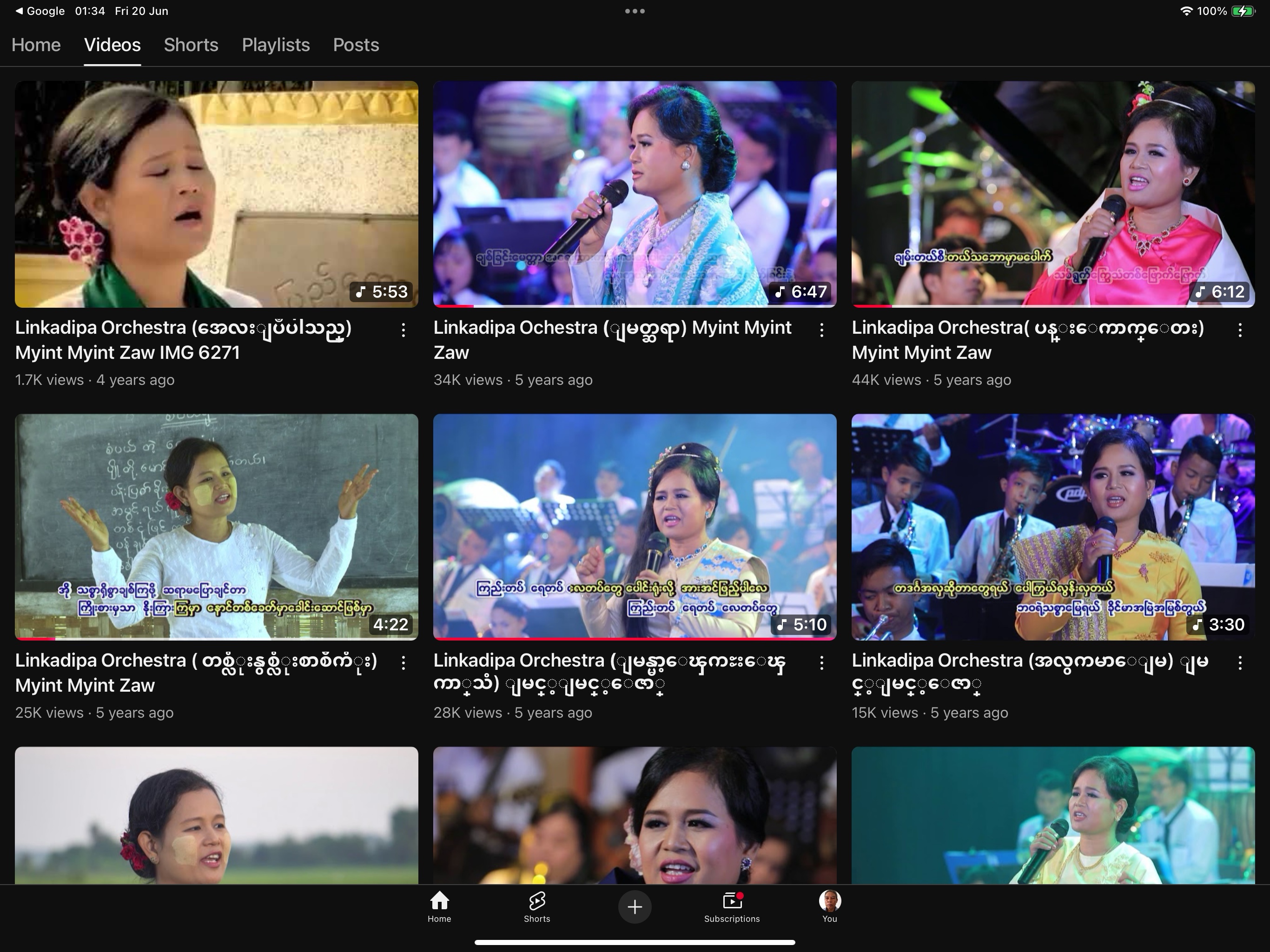This screenshot has height=952, width=1270.
Task: Switch to the Shorts channel tab
Action: tap(191, 45)
